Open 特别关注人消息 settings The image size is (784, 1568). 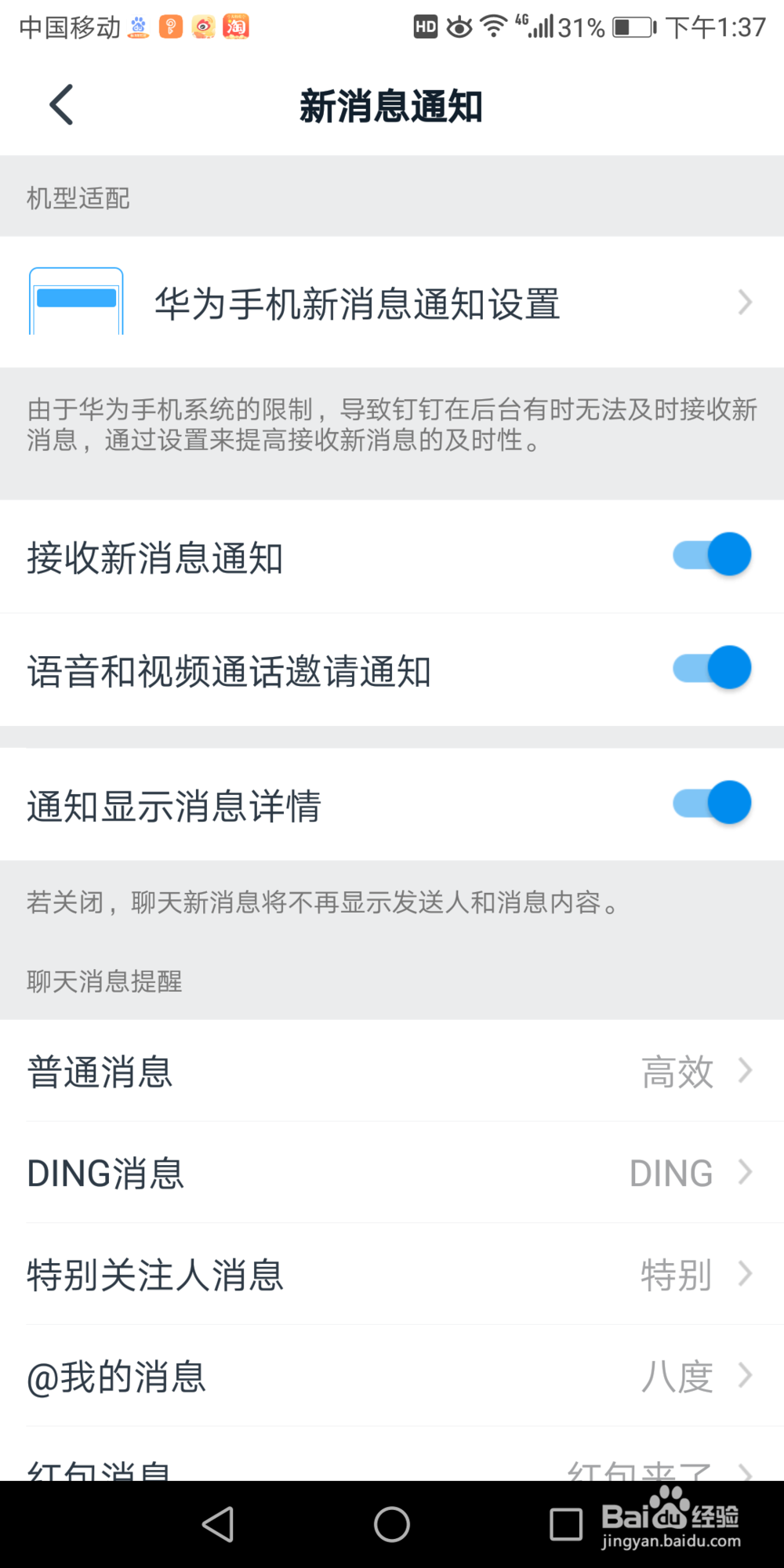pos(392,1274)
